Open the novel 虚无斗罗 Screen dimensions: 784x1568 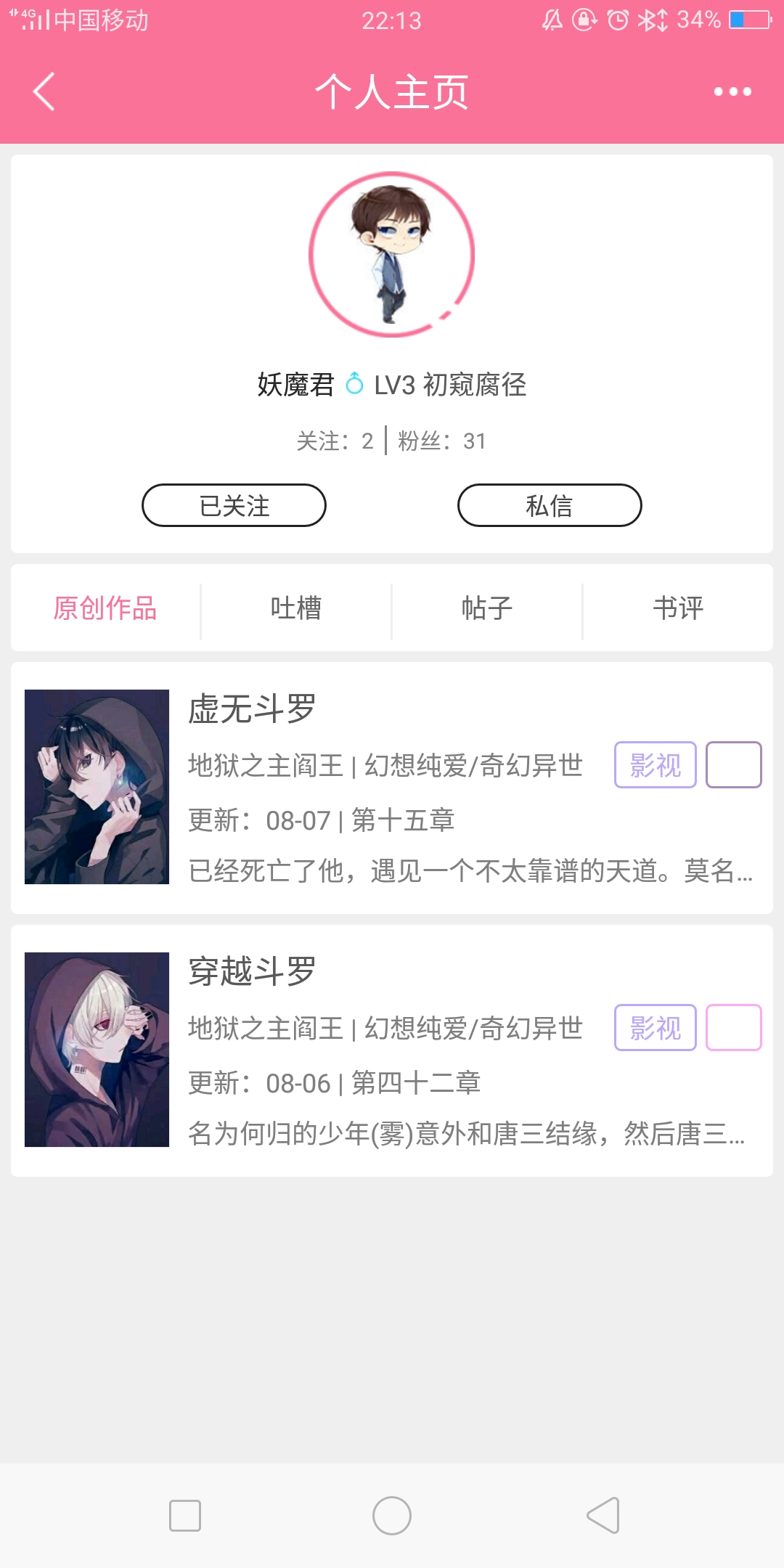point(252,709)
